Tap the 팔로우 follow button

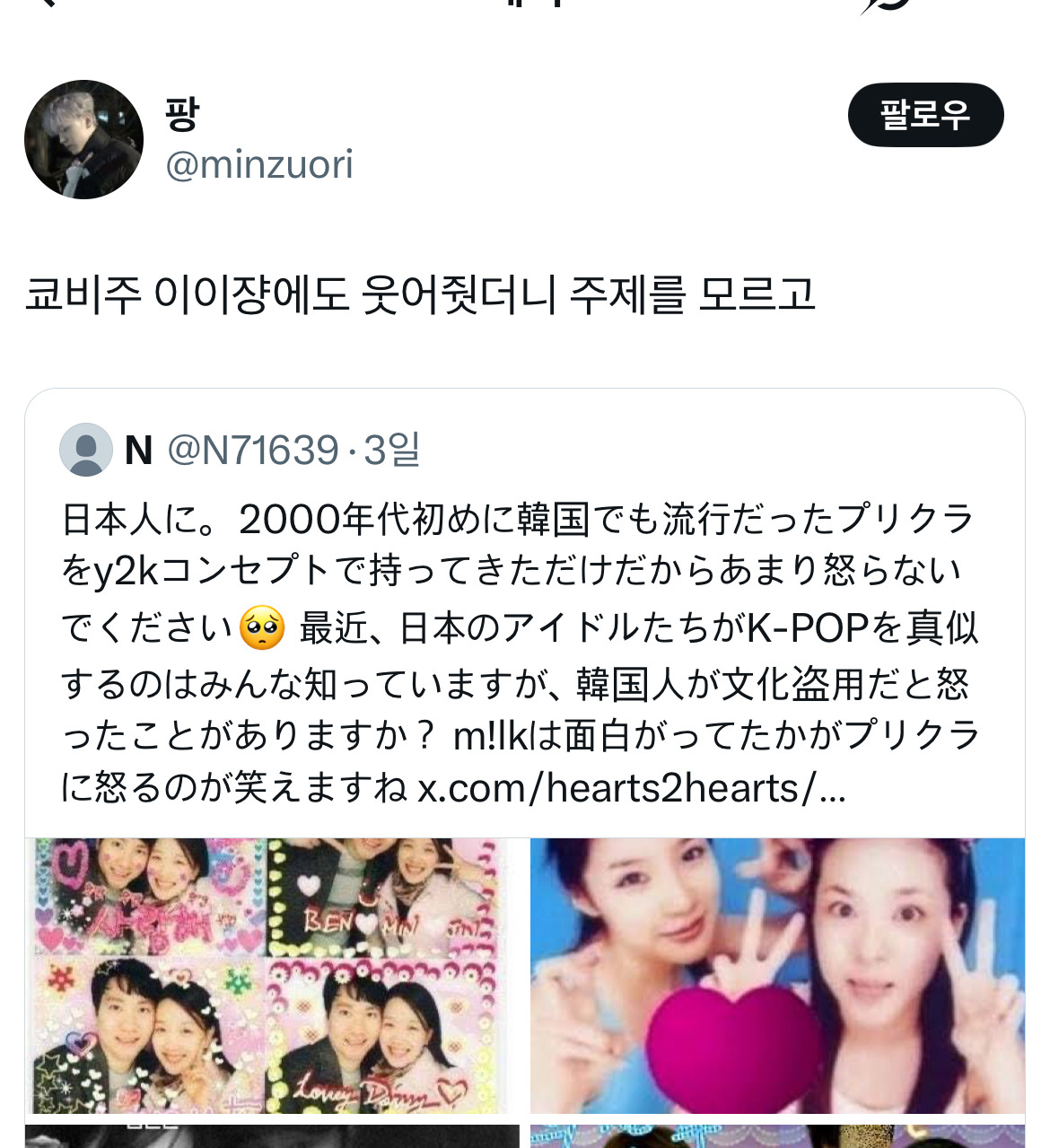pyautogui.click(x=925, y=115)
